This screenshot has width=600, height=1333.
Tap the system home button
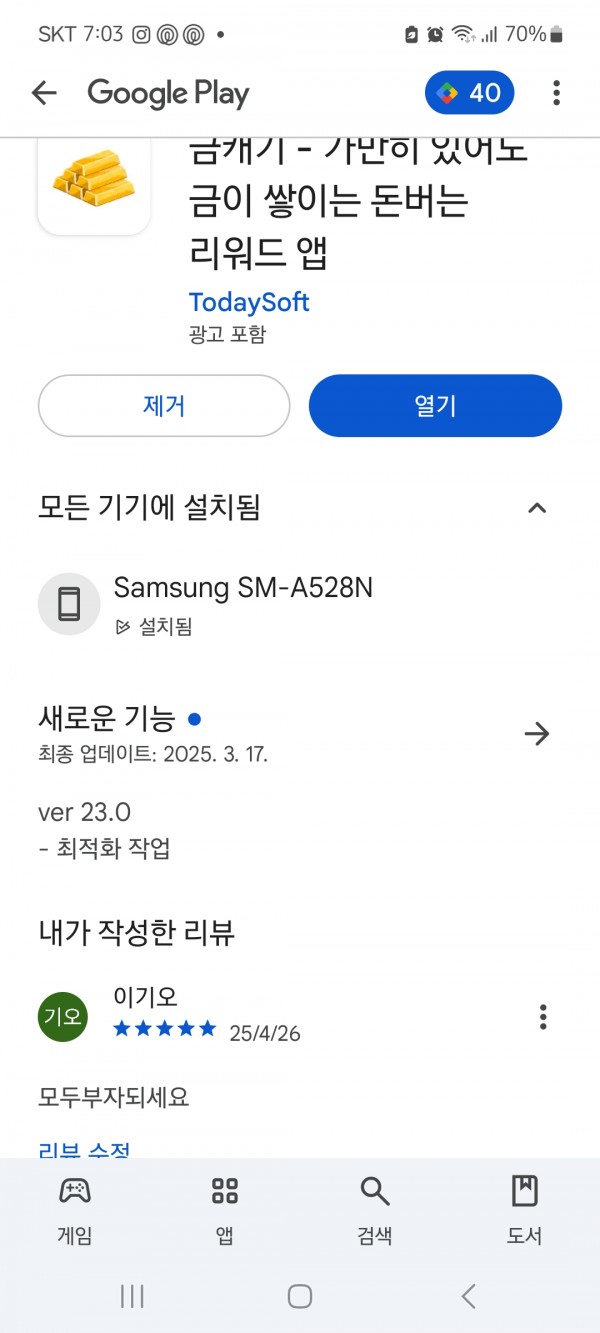tap(300, 1297)
